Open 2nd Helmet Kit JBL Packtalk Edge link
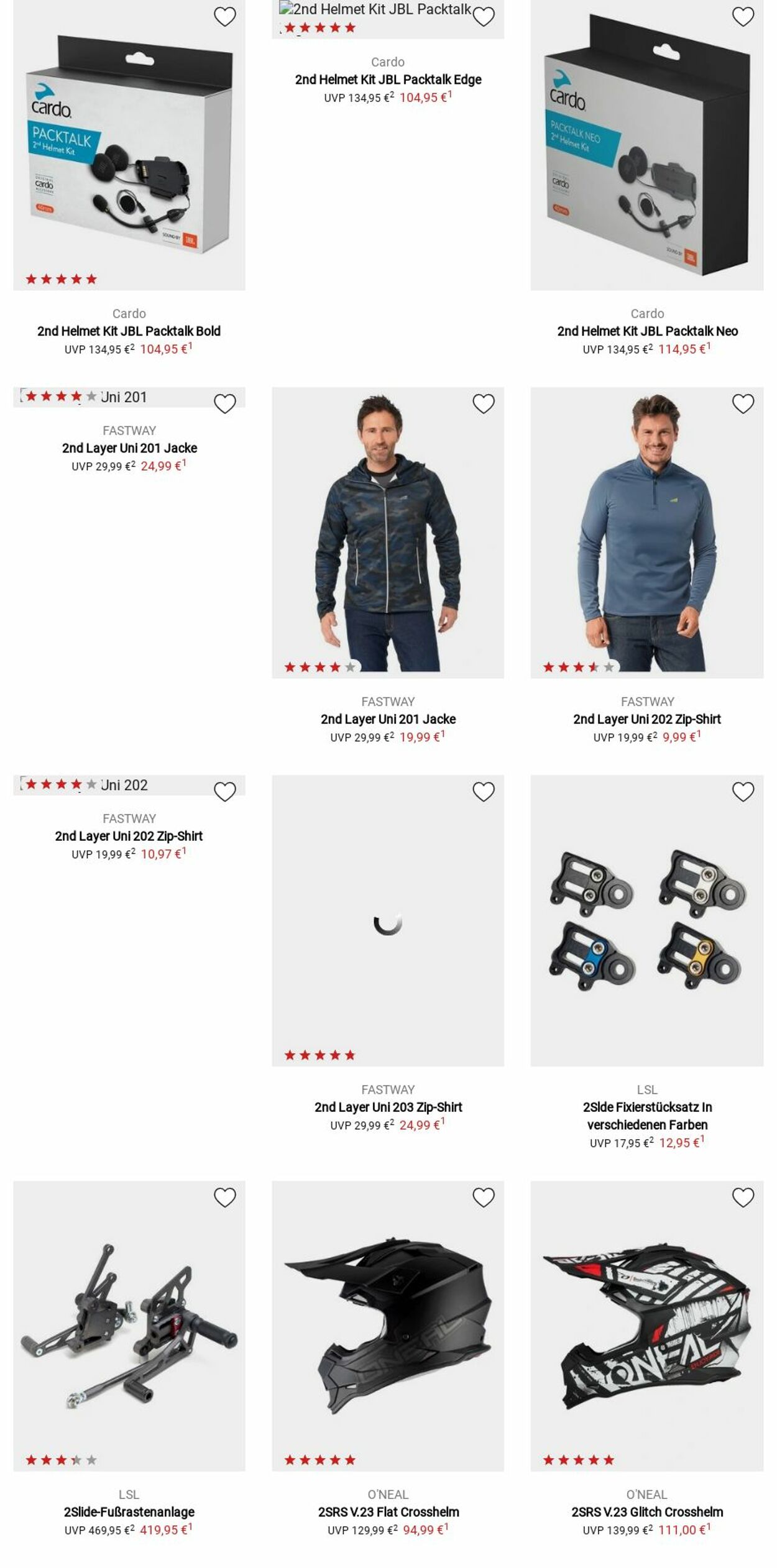Screen dimensions: 777x1568 (388, 80)
